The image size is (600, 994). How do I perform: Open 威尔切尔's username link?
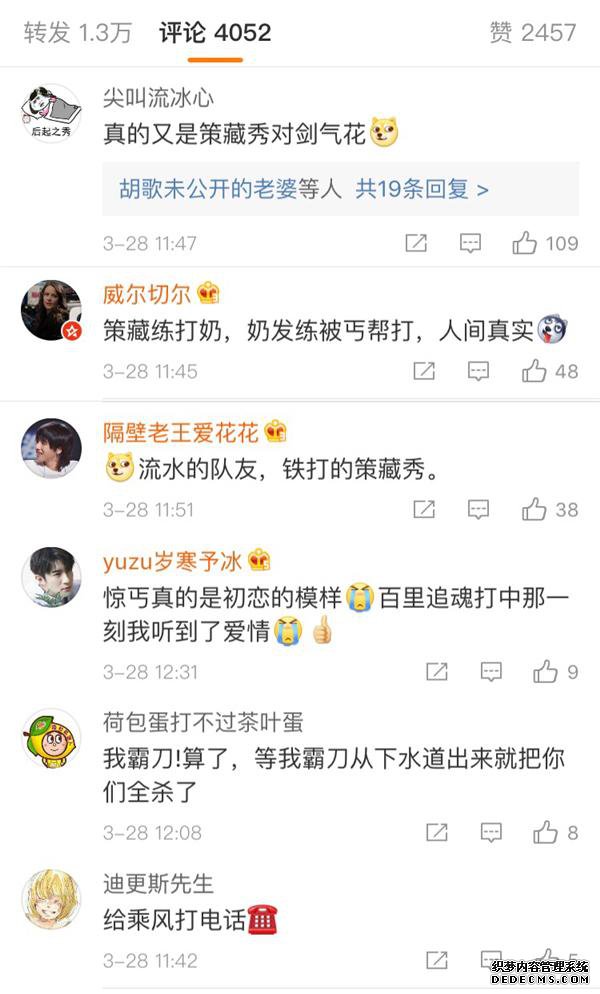pos(147,294)
